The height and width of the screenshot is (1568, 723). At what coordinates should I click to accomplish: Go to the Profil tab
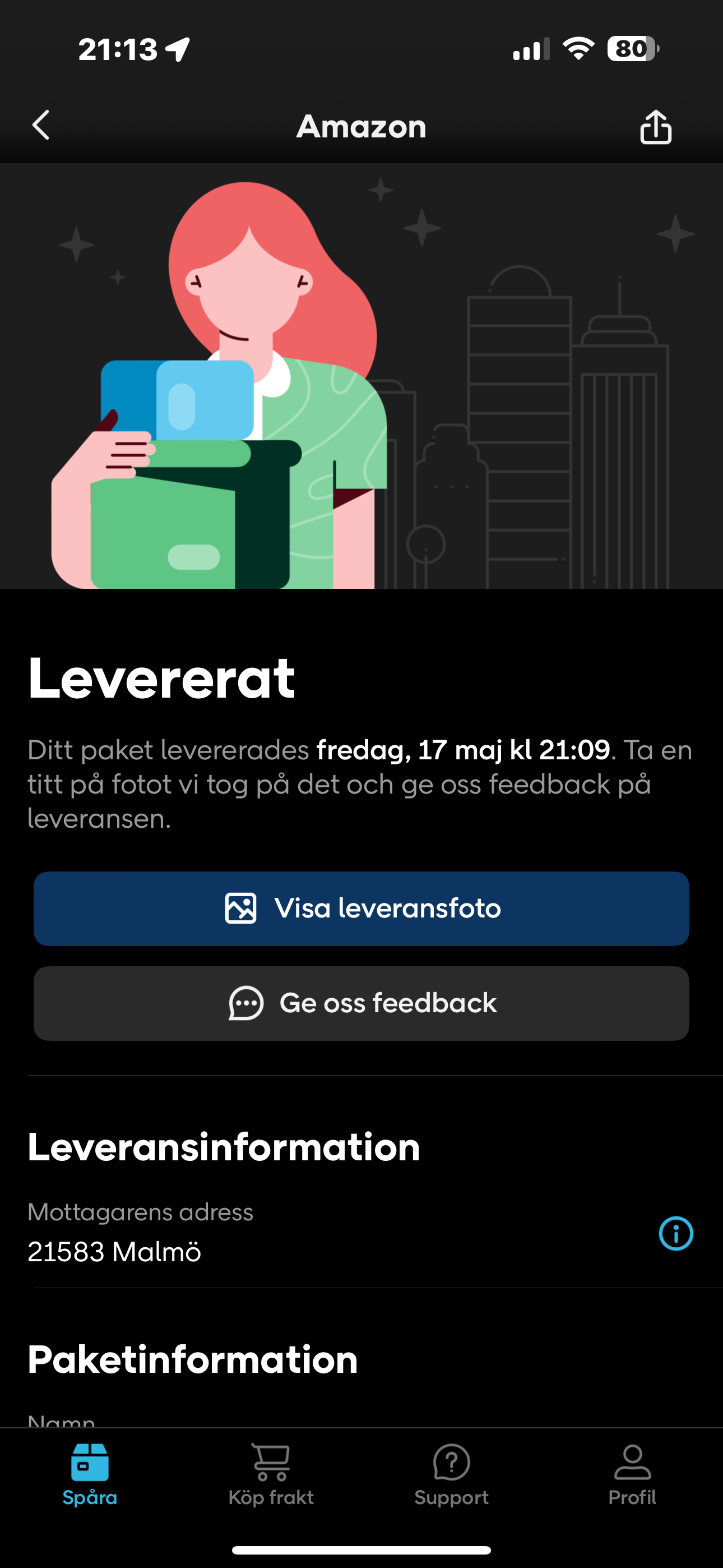(x=632, y=1474)
